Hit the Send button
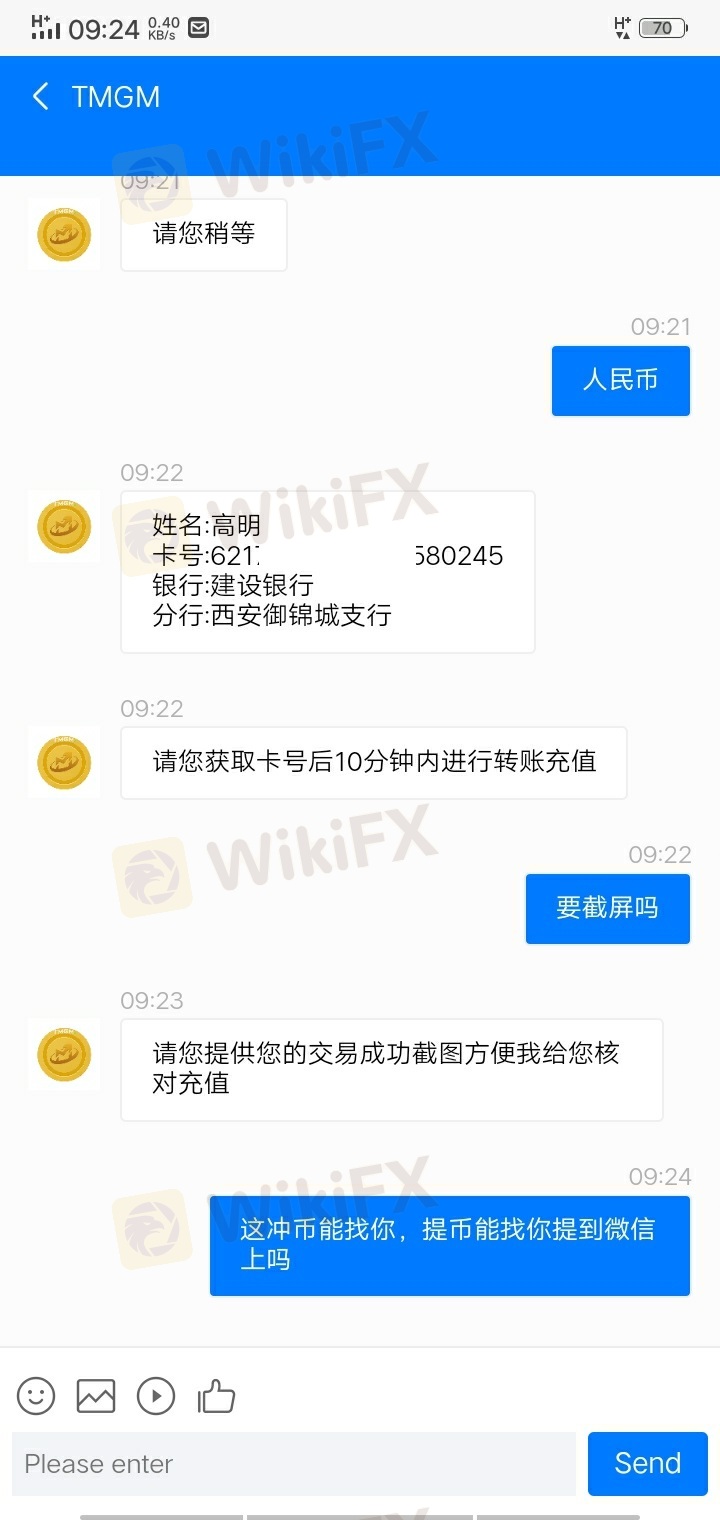This screenshot has height=1520, width=720. tap(648, 1464)
